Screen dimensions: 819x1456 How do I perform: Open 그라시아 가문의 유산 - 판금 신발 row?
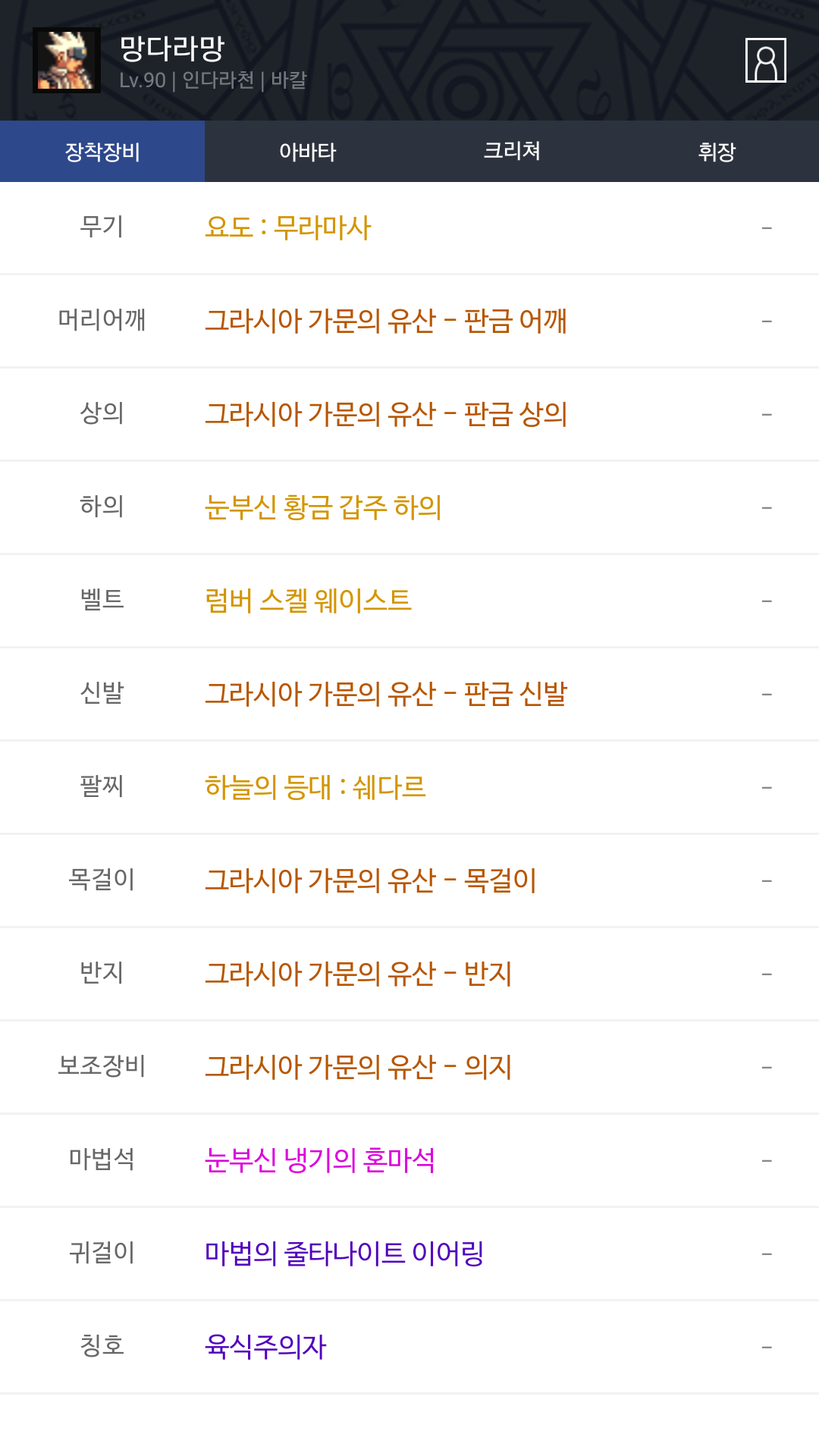click(x=386, y=694)
